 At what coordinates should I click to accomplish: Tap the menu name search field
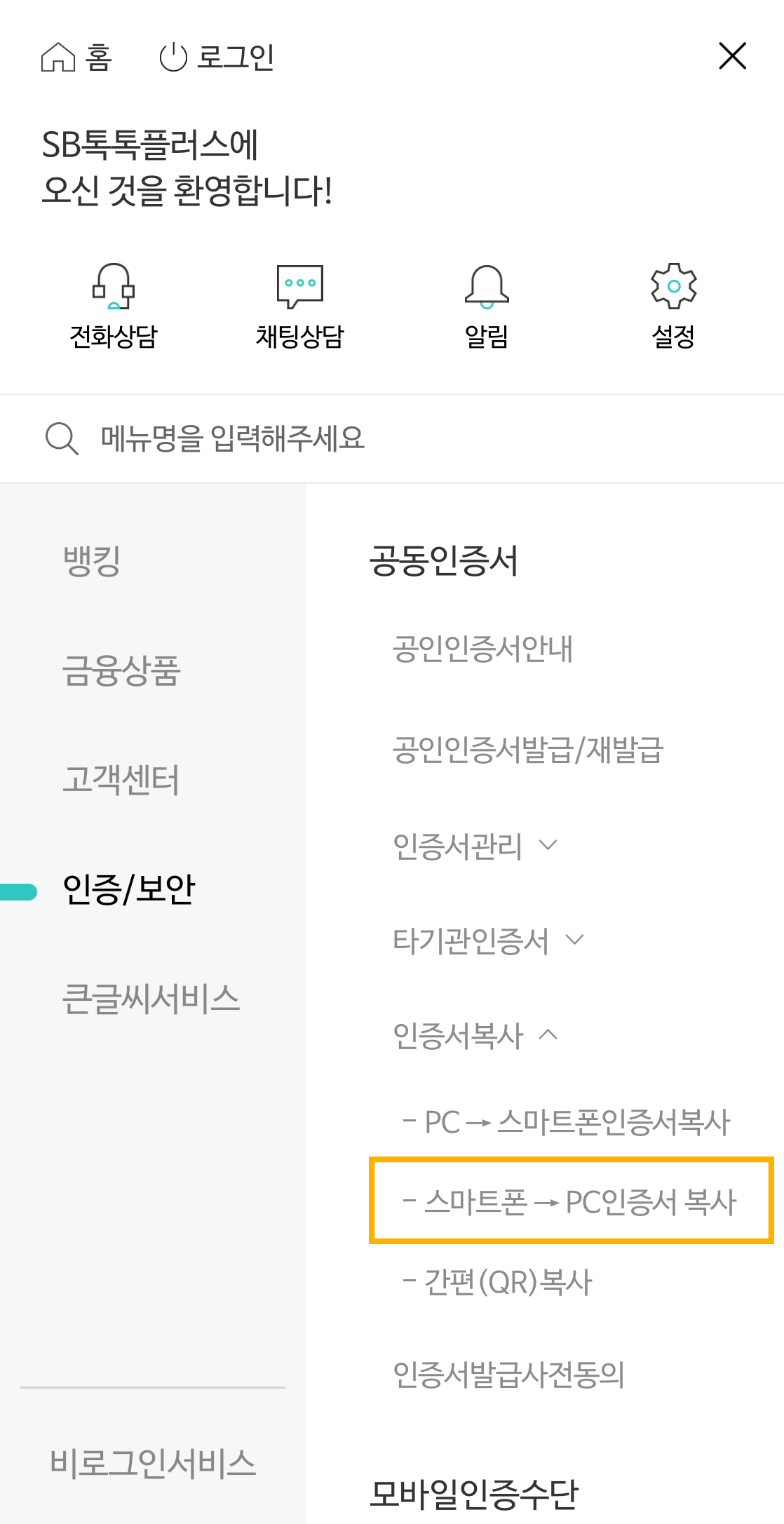[391, 438]
